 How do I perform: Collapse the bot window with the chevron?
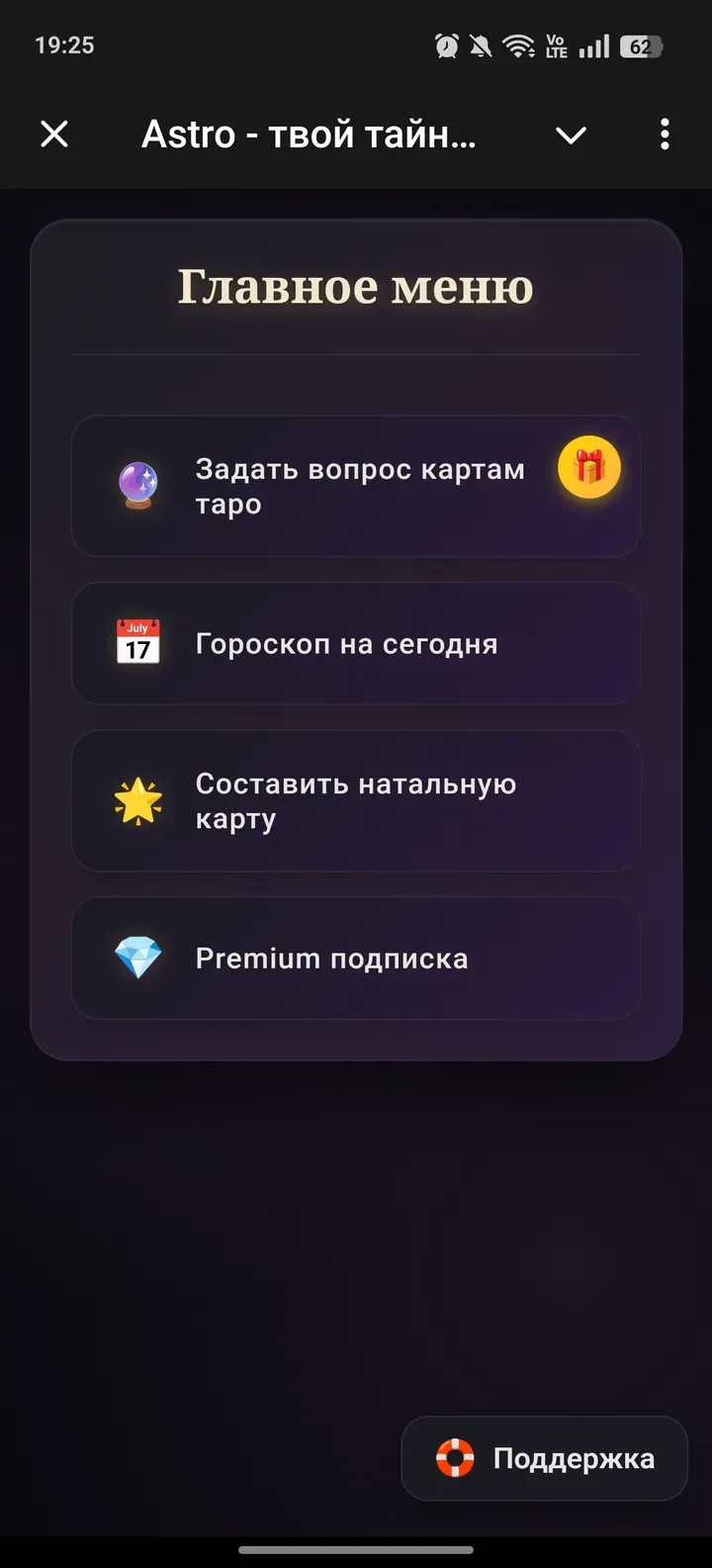tap(572, 135)
